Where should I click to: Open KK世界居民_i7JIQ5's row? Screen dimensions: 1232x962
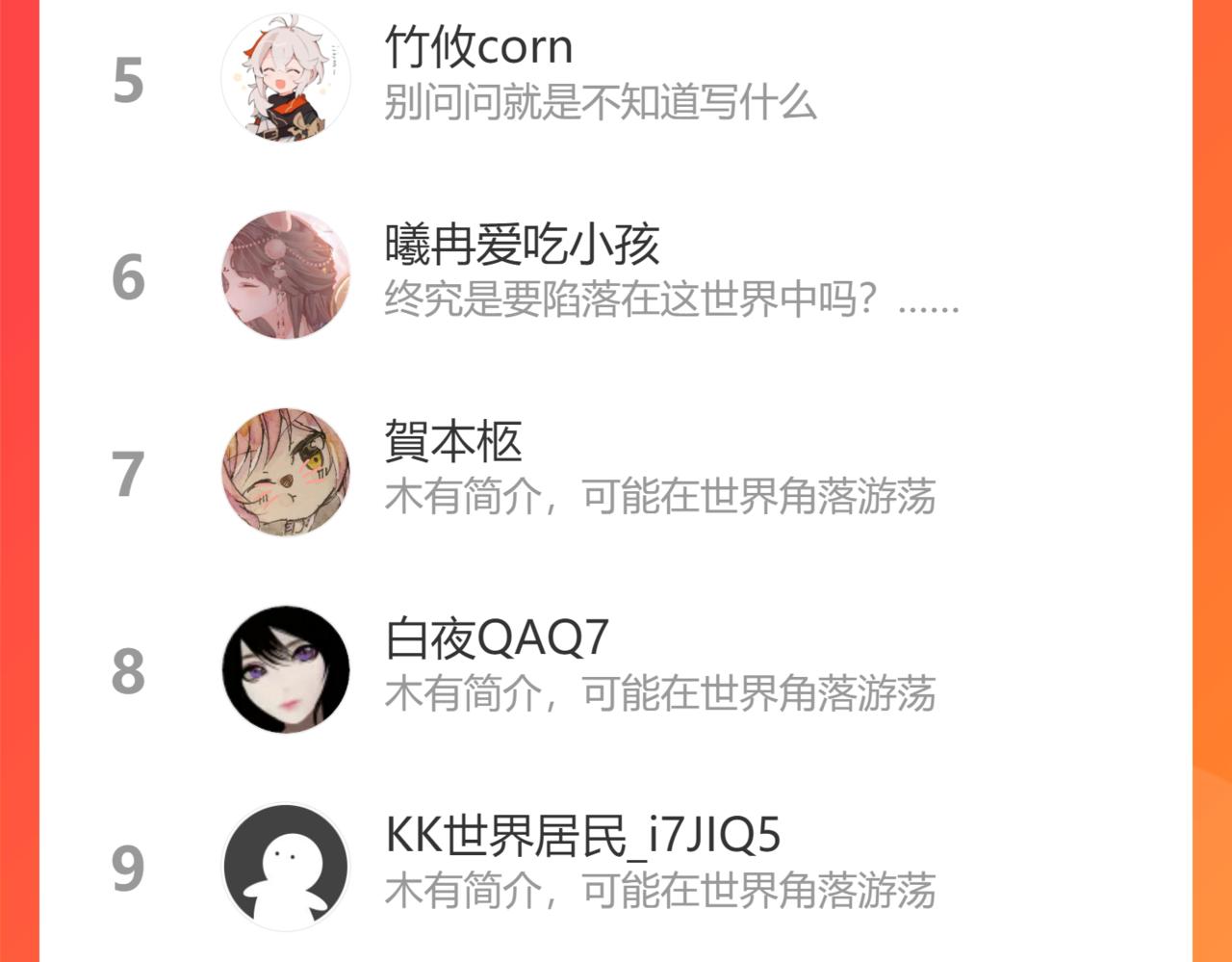click(x=616, y=866)
